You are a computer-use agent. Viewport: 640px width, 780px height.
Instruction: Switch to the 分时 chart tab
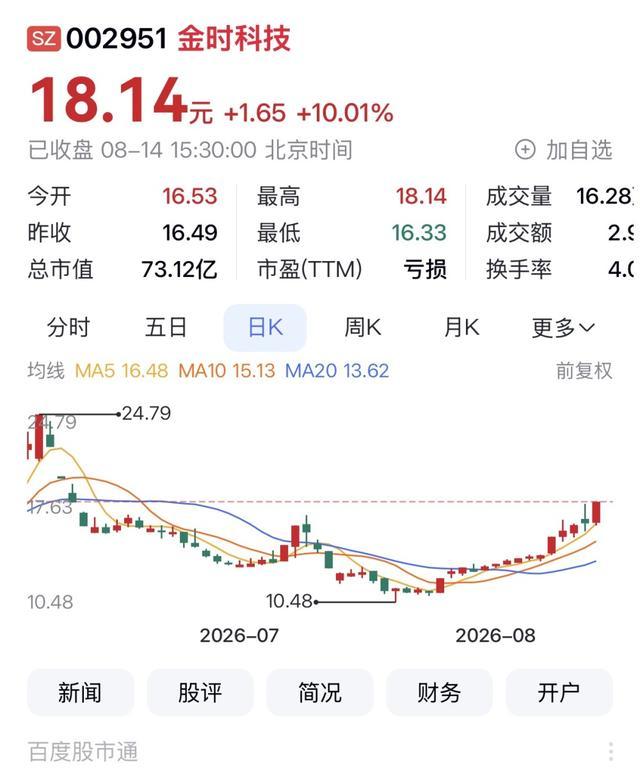click(68, 328)
